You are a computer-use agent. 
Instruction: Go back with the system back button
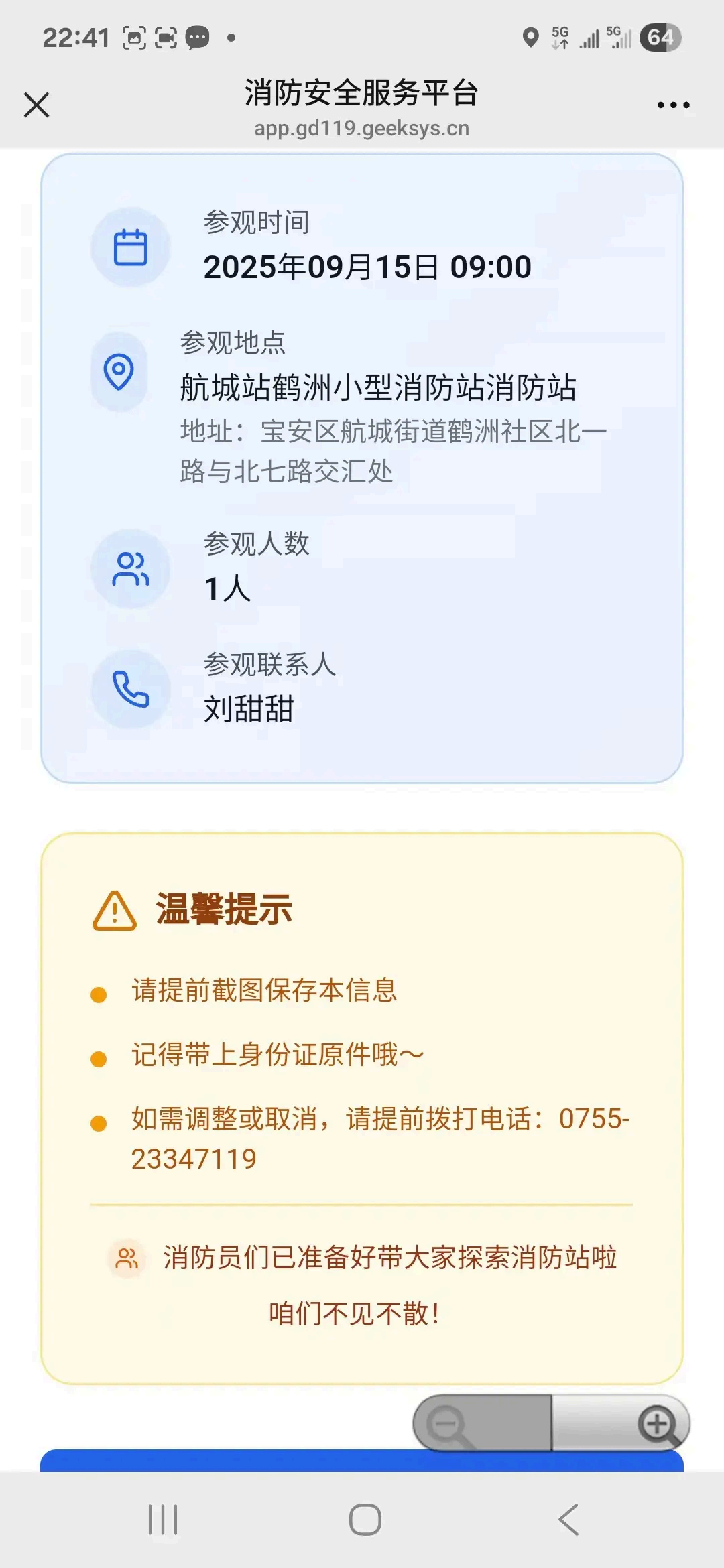(568, 1519)
